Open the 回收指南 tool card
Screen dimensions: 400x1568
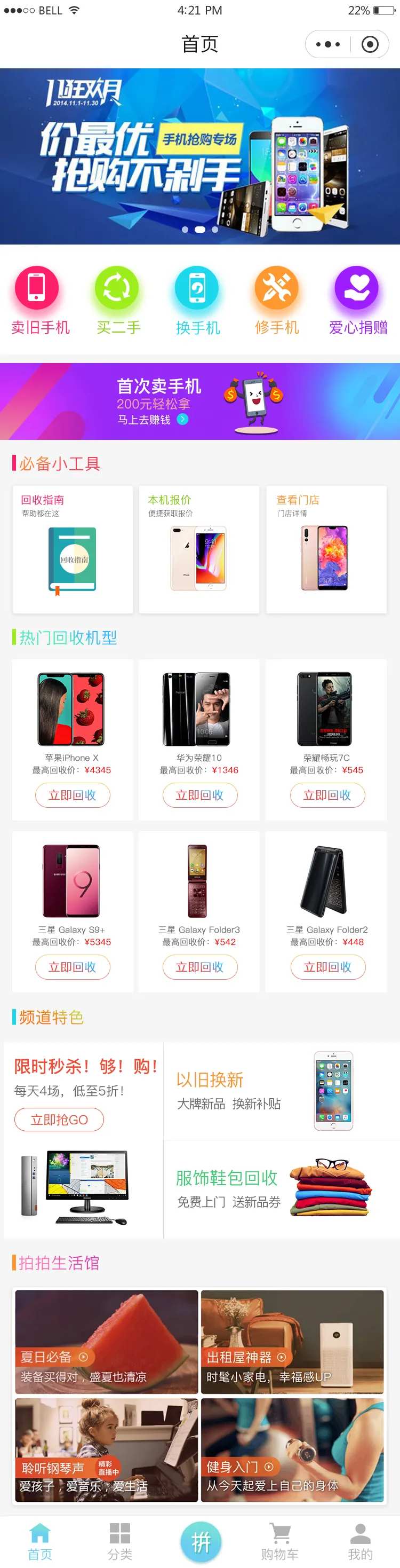tap(73, 549)
